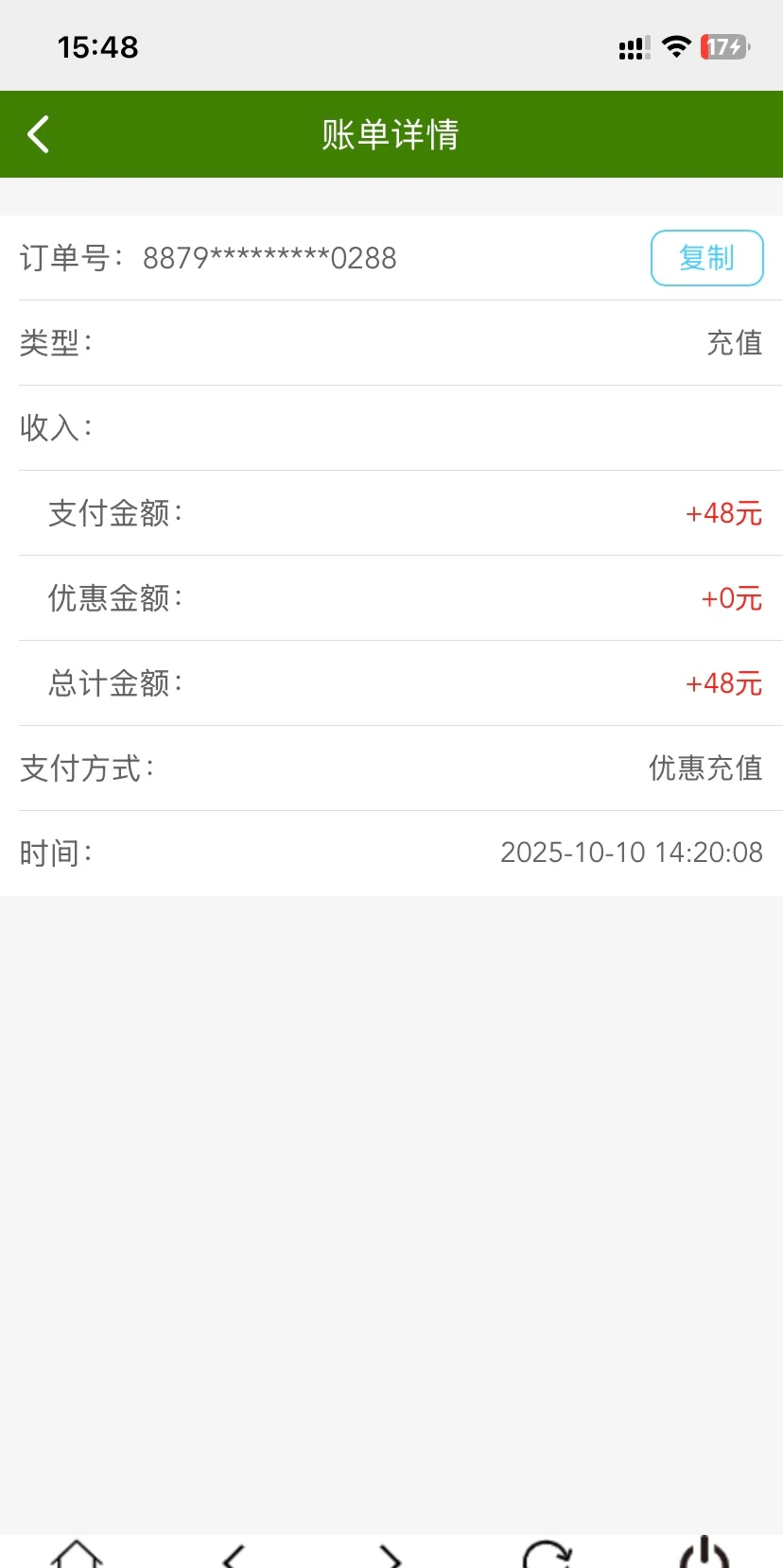Select the 类型 row showing 充值
This screenshot has width=783, height=1568.
click(391, 343)
